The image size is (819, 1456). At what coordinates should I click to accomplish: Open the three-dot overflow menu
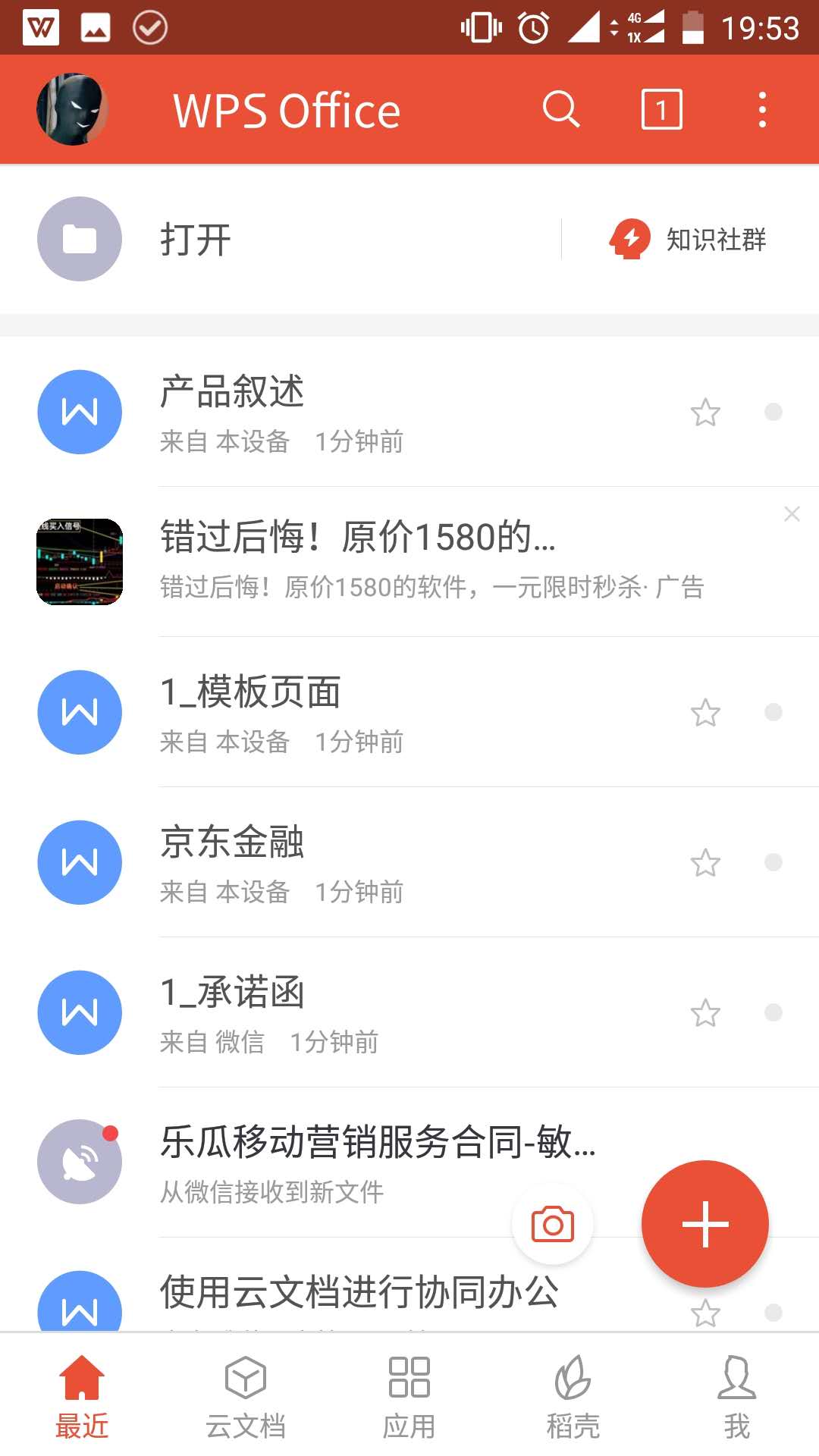[x=762, y=108]
